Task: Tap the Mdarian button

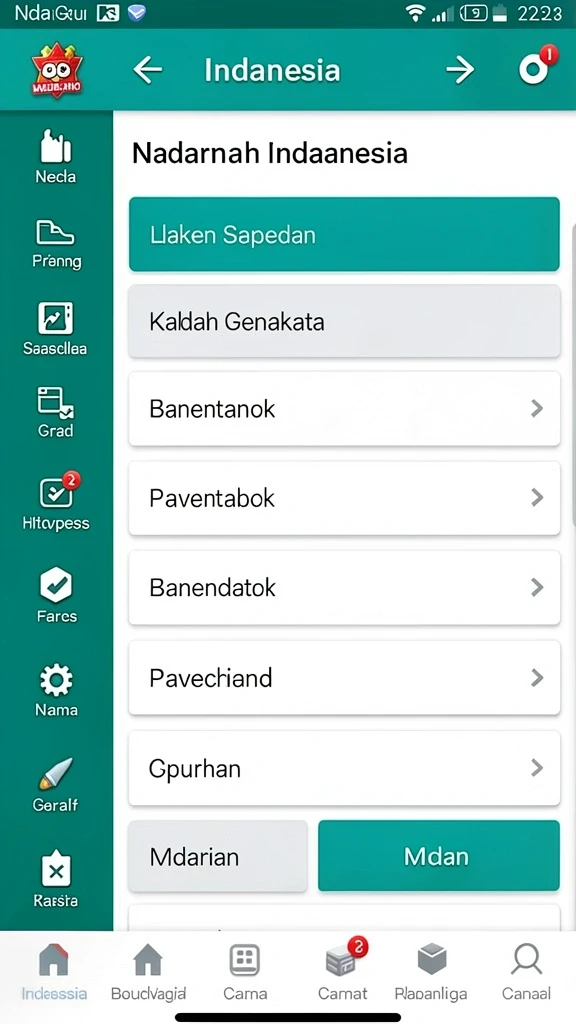Action: (217, 856)
